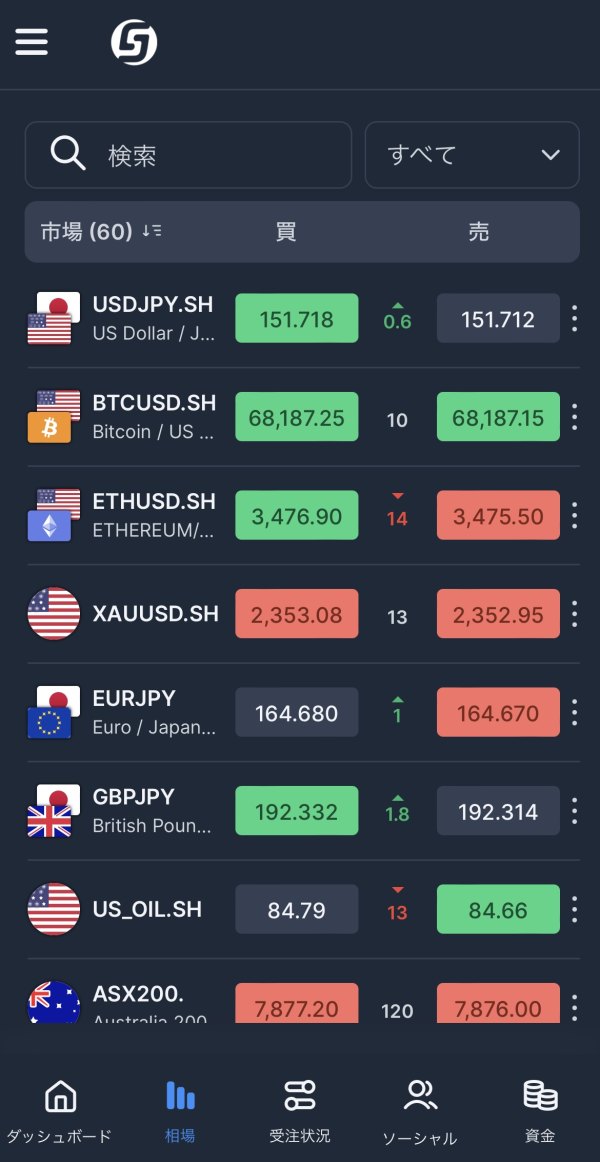Select the 相場 tab
The image size is (600, 1162).
(180, 1112)
